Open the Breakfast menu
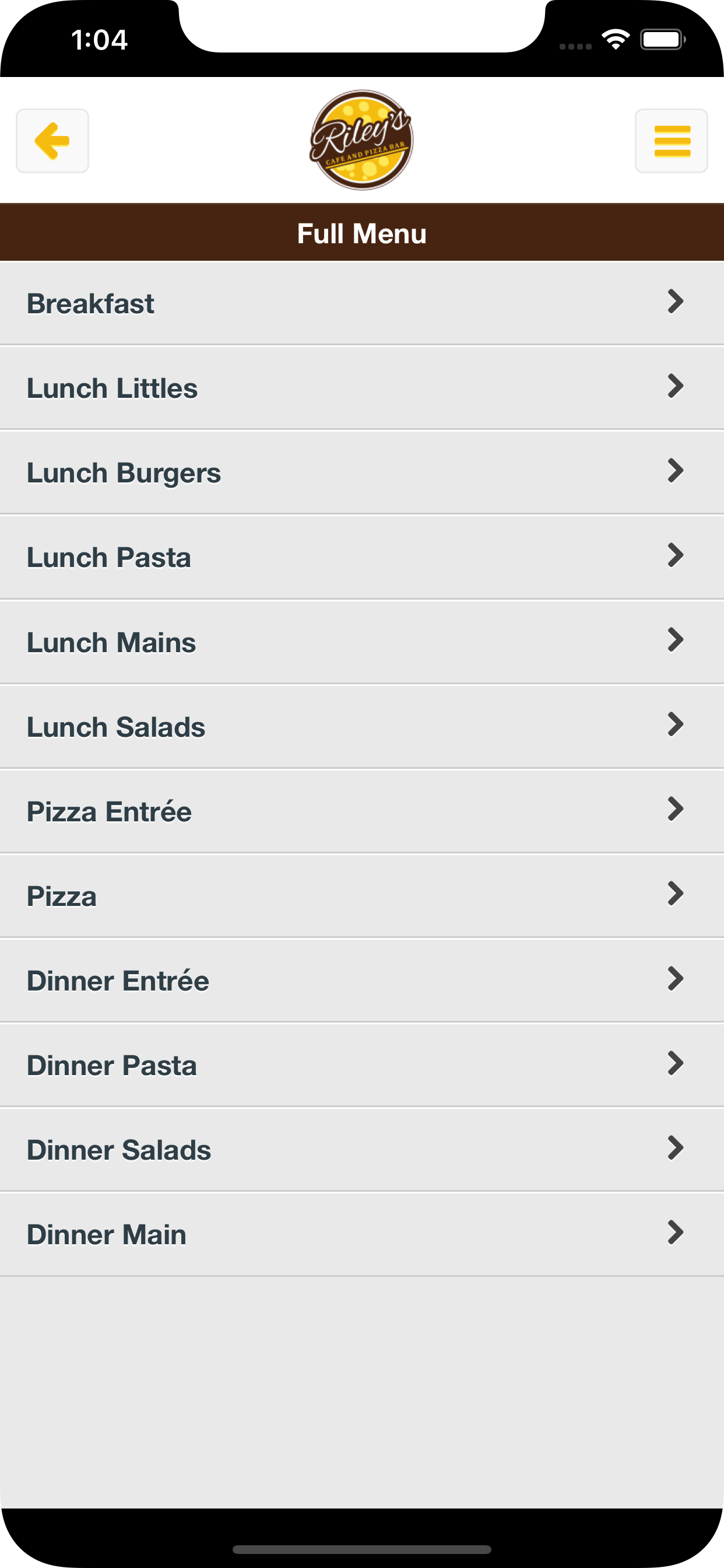Screen dimensions: 724x1568 pos(362,303)
